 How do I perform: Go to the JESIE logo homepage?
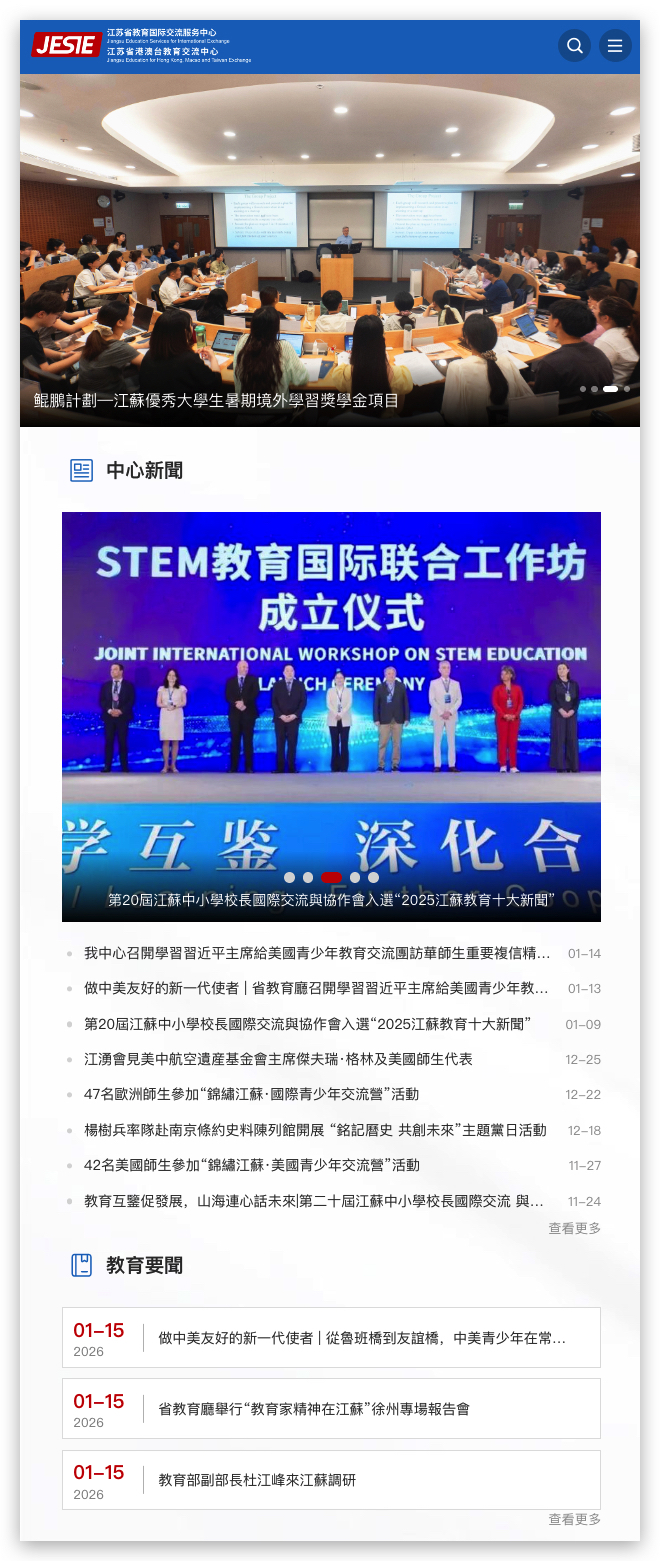(x=66, y=45)
